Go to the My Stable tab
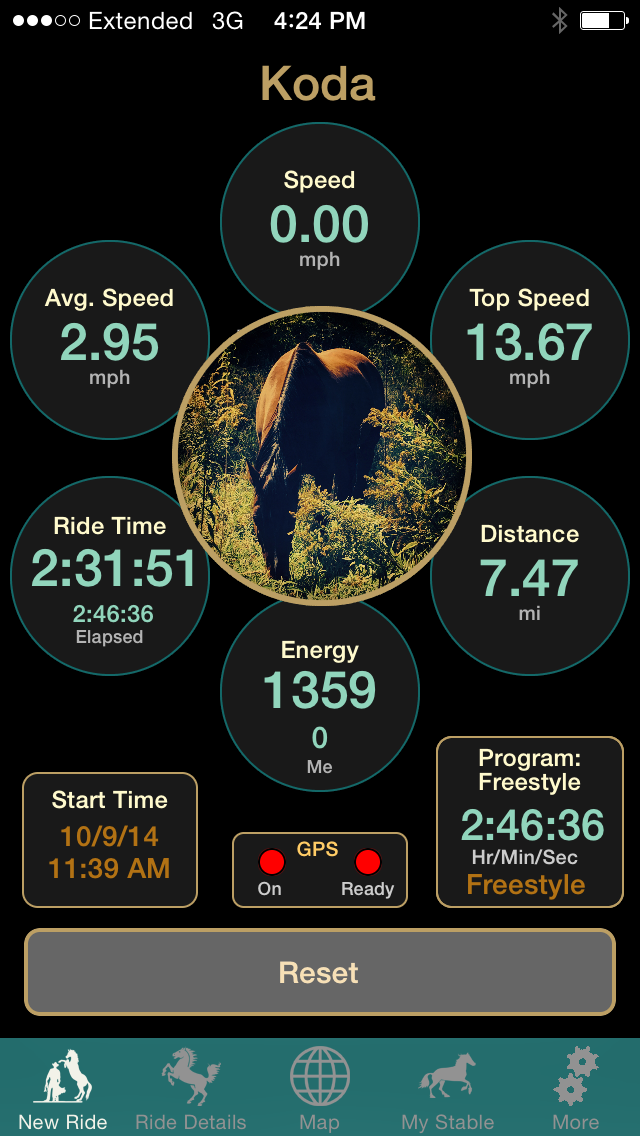640x1136 pixels. 447,1088
